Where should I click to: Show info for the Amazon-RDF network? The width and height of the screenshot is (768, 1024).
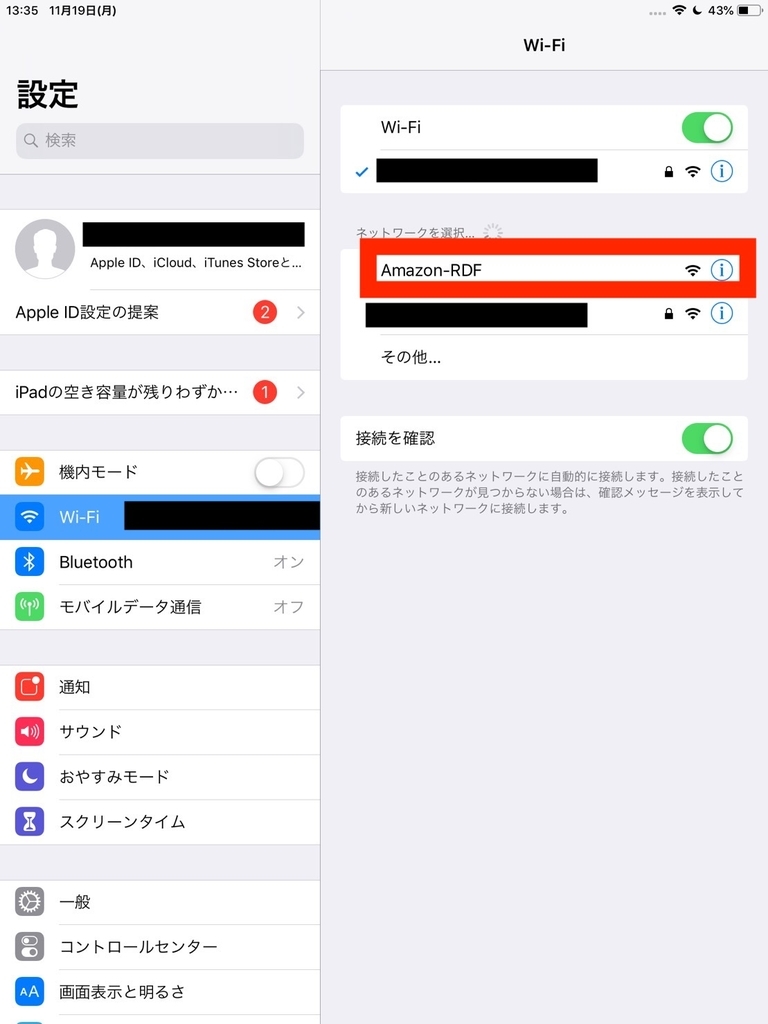(721, 270)
